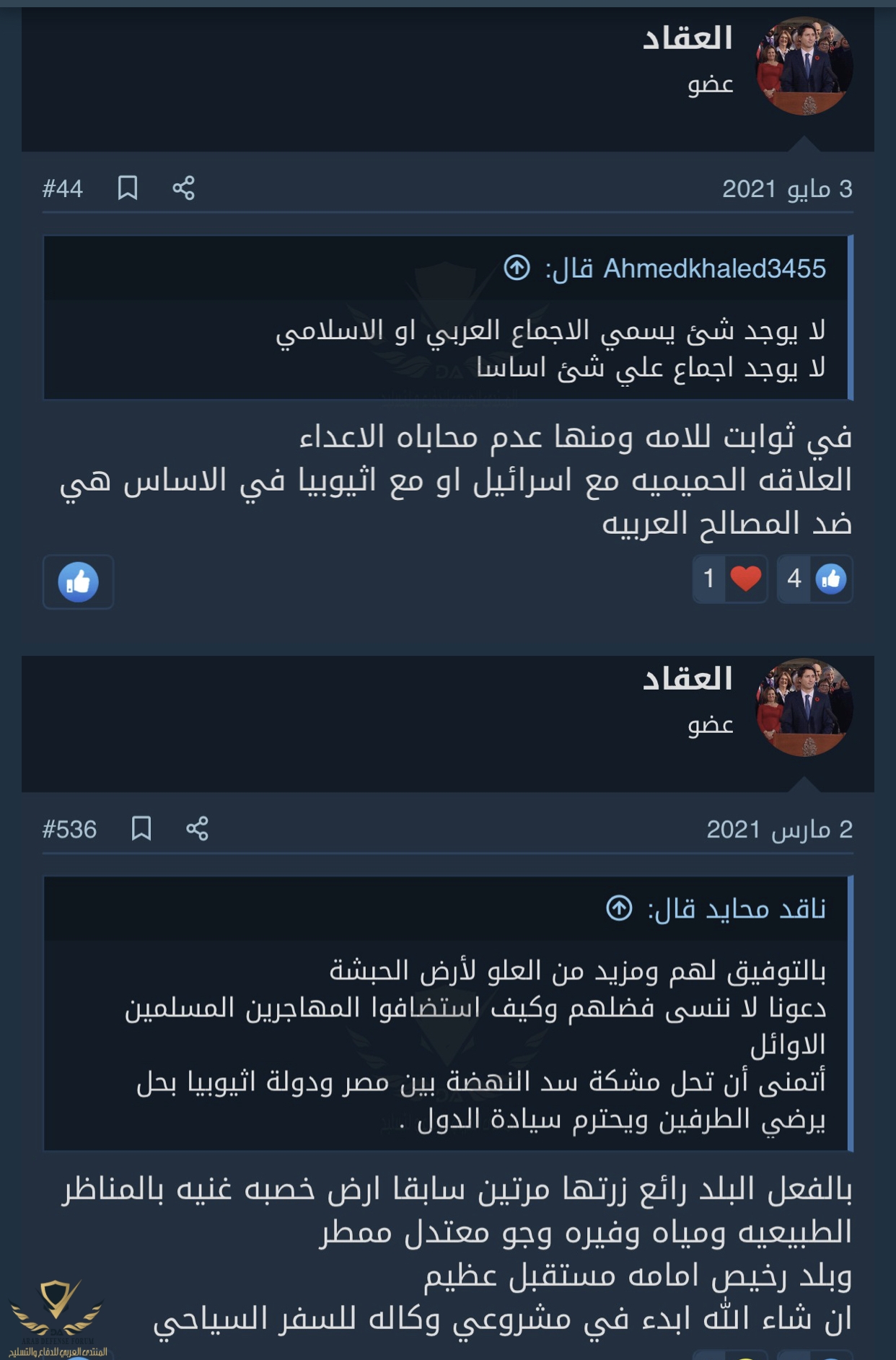Jump to Ahmedkhaled3455's quoted post
The image size is (896, 1360).
click(517, 268)
